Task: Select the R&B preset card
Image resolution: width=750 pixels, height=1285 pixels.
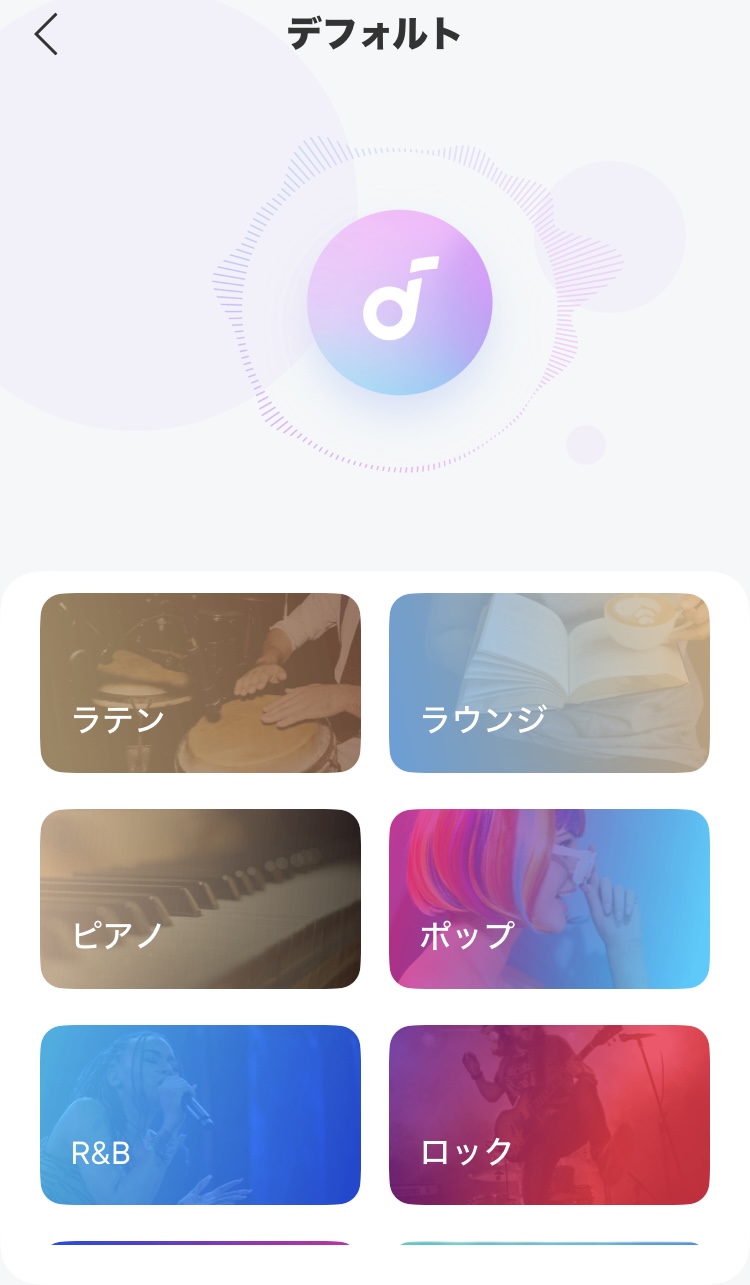Action: [200, 1115]
